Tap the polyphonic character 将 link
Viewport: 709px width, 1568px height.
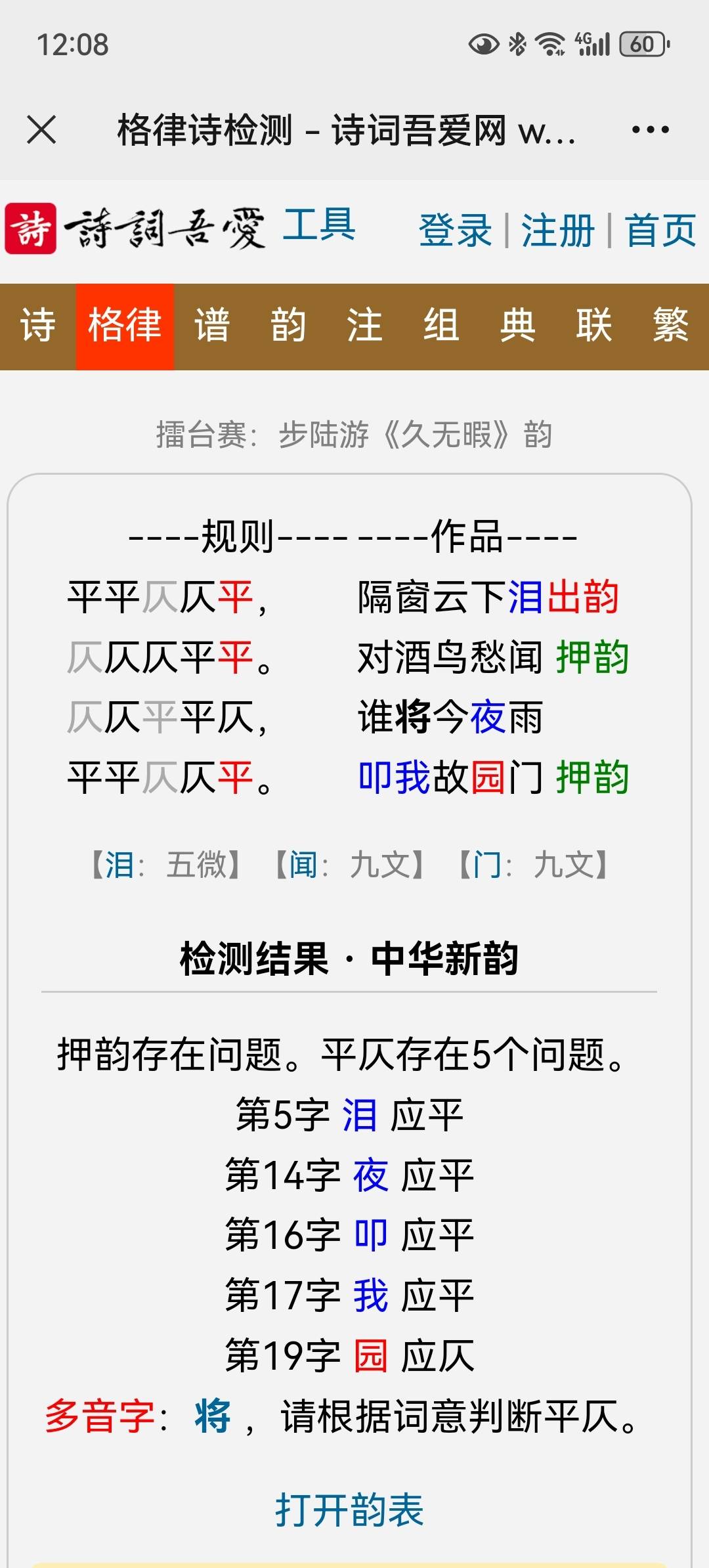pos(213,1416)
